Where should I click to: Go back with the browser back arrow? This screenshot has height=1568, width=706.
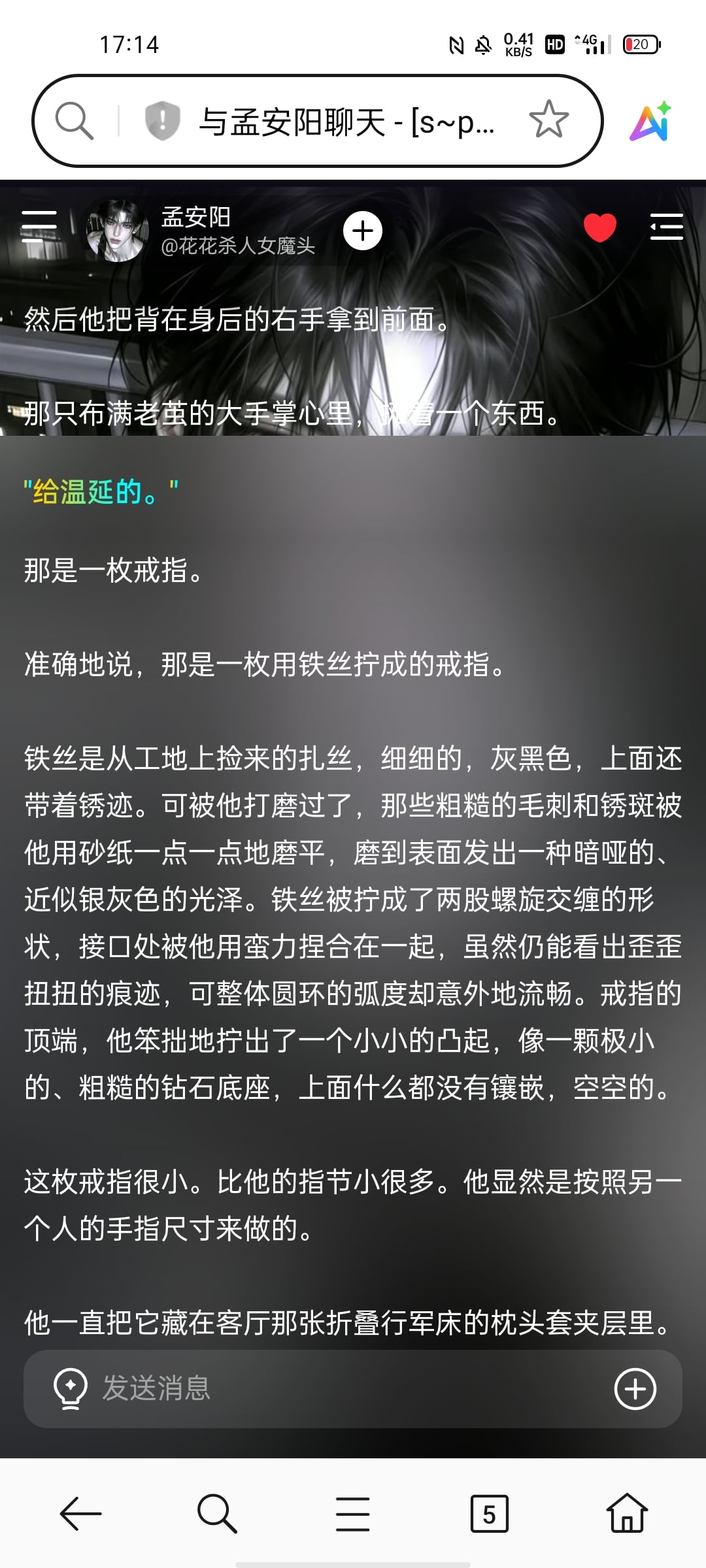(x=80, y=1514)
